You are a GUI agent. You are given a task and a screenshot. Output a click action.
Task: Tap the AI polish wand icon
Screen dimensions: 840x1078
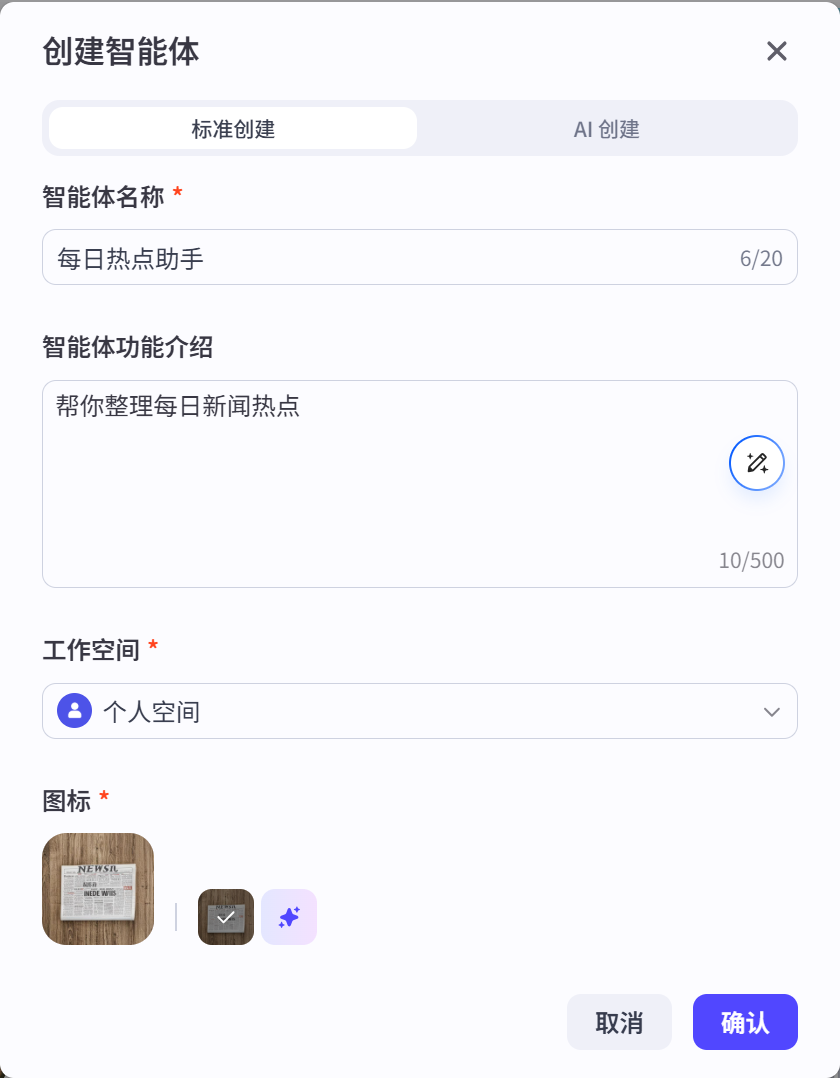[757, 463]
